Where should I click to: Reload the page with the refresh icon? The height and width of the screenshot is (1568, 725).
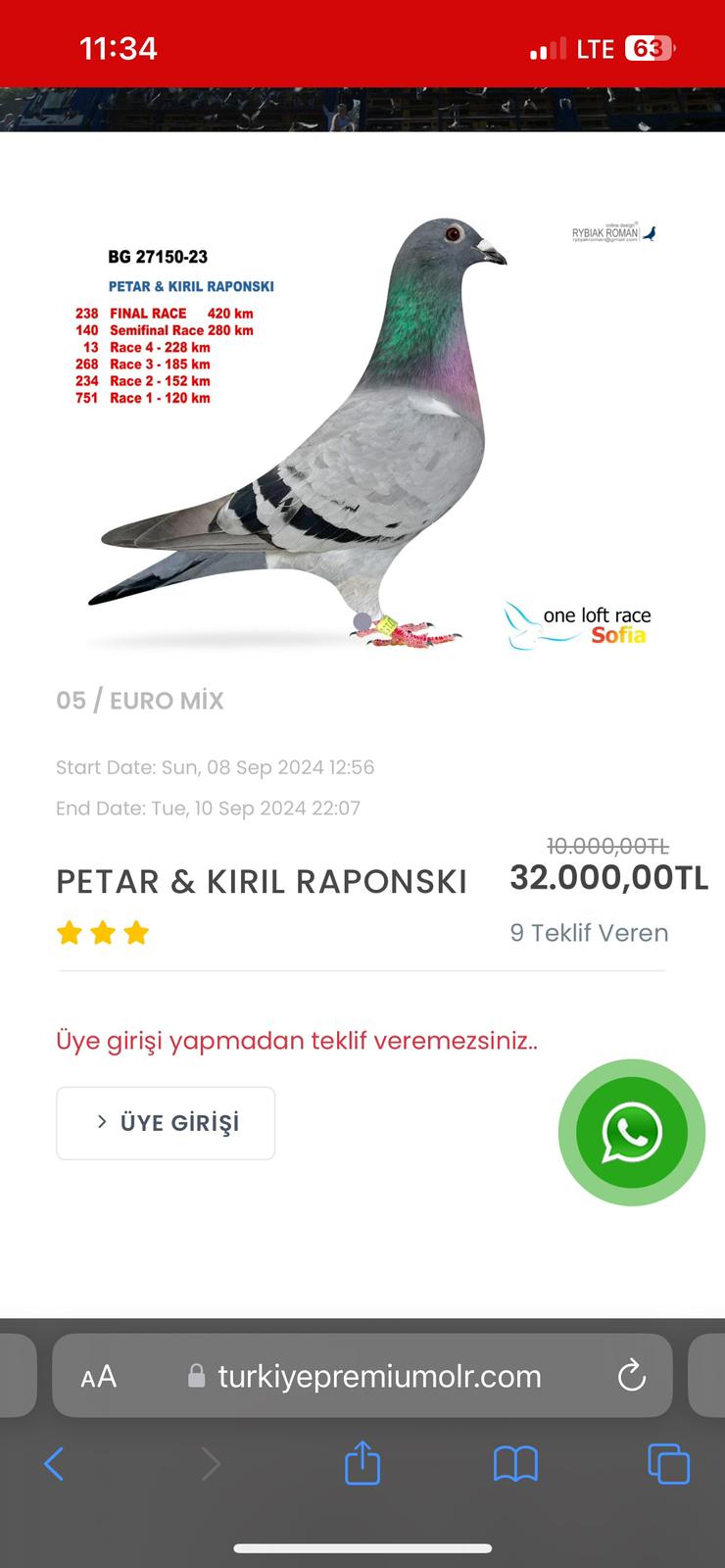632,1376
